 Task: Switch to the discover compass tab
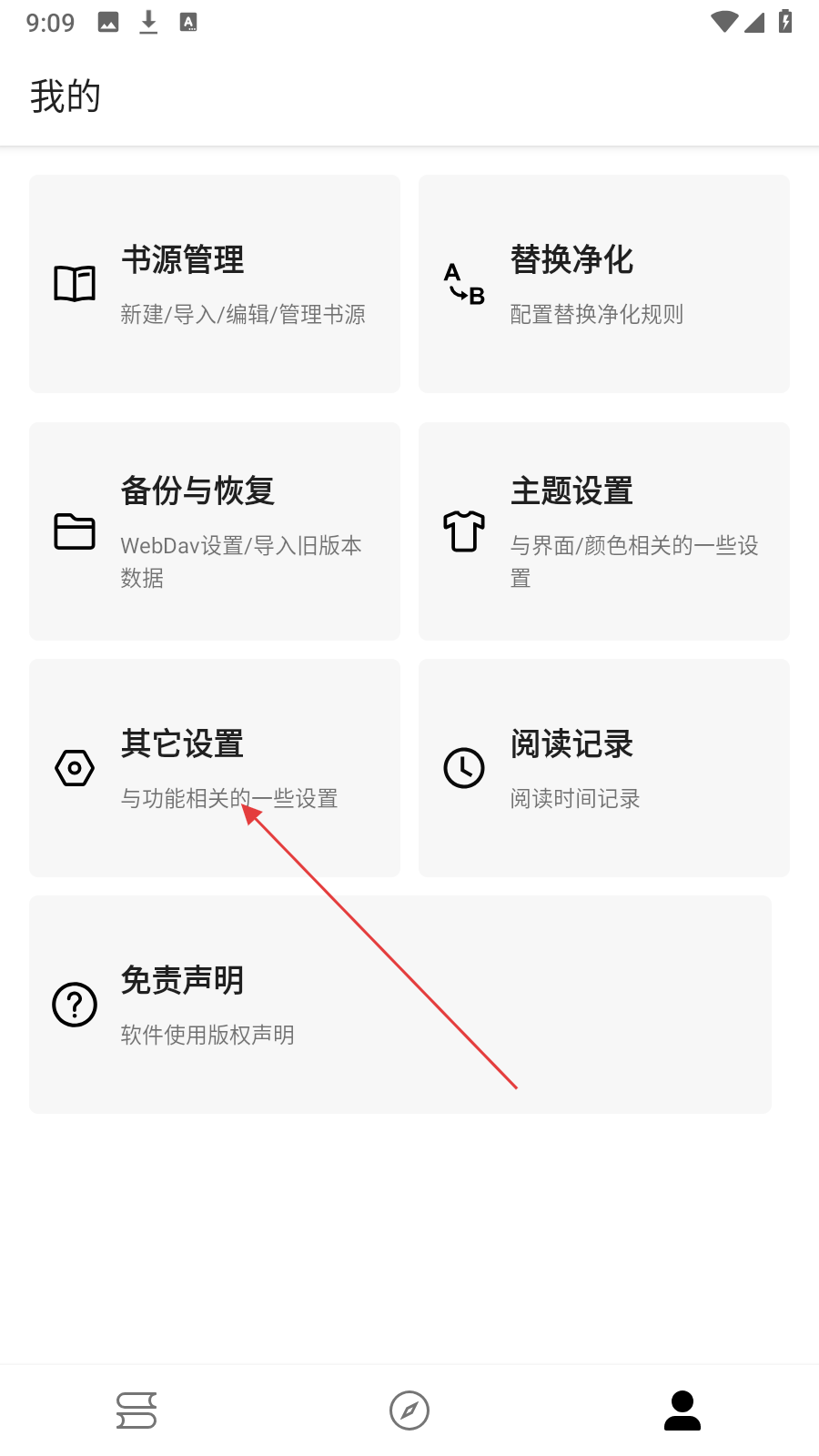point(409,1410)
